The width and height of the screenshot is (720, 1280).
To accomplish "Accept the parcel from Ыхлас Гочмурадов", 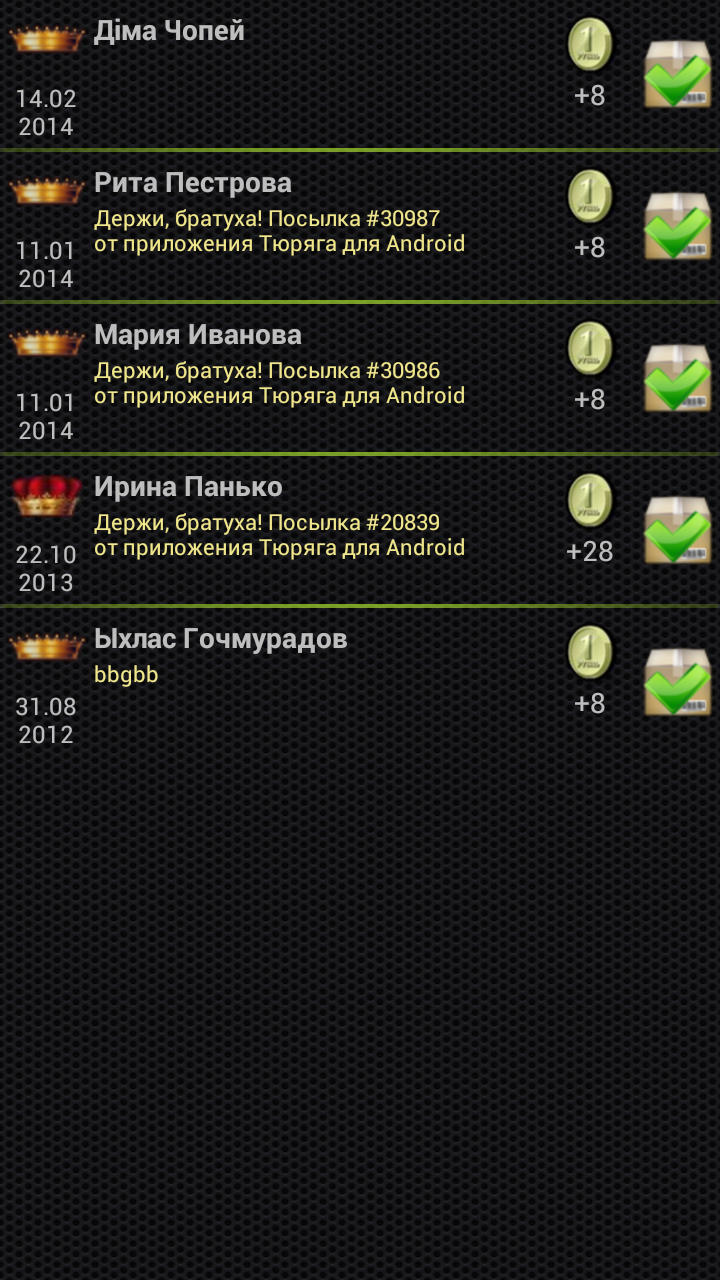I will pos(677,682).
